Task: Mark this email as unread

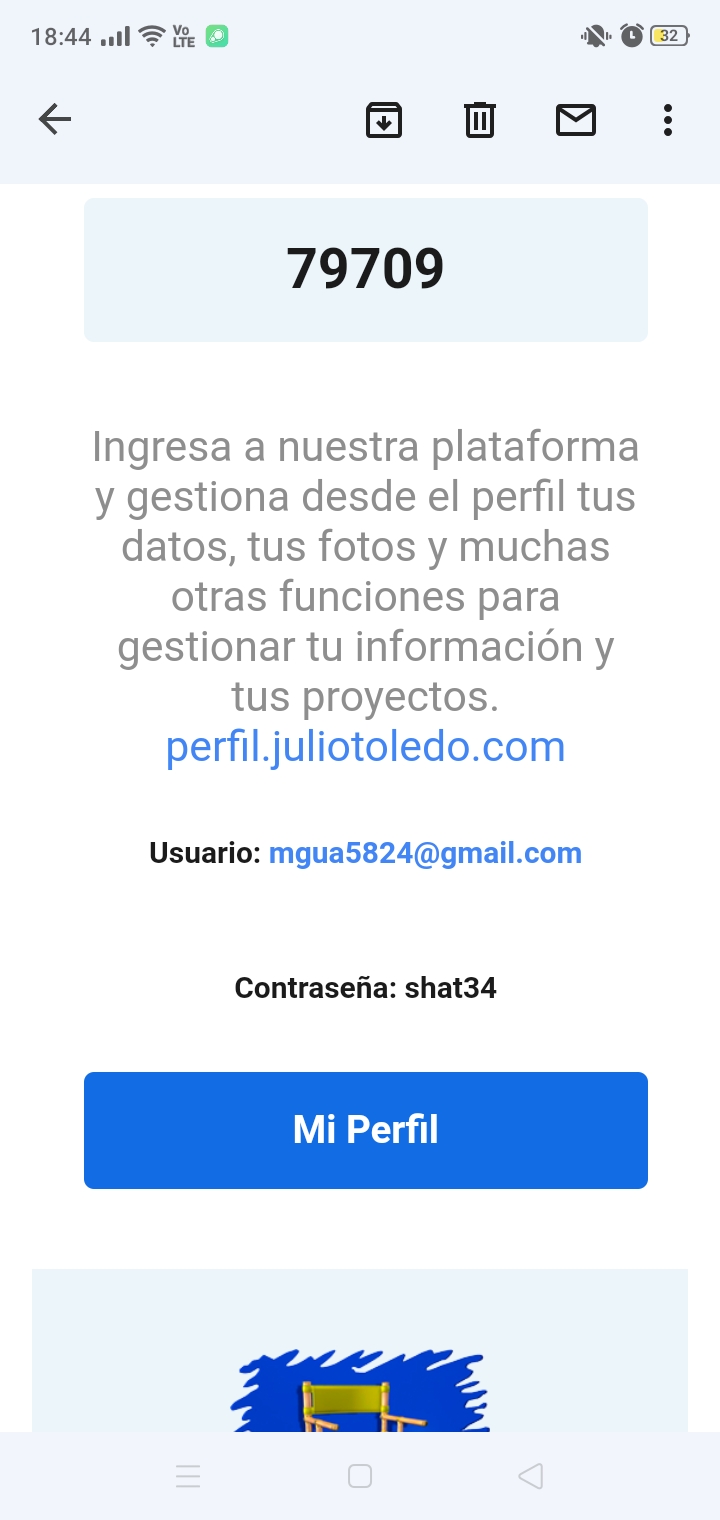Action: [x=576, y=120]
